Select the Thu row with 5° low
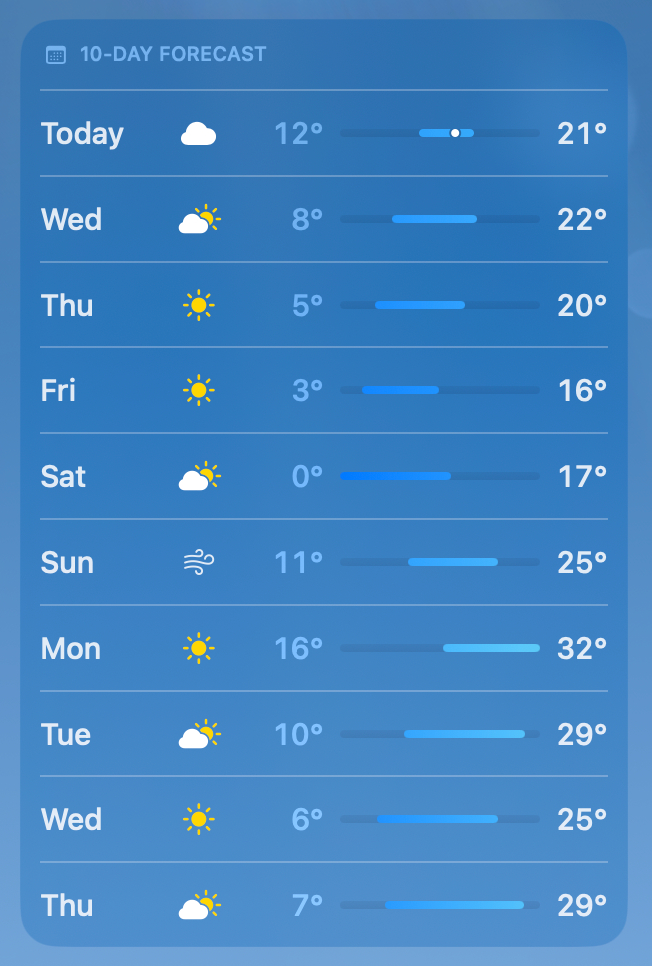This screenshot has height=966, width=652. coord(323,305)
